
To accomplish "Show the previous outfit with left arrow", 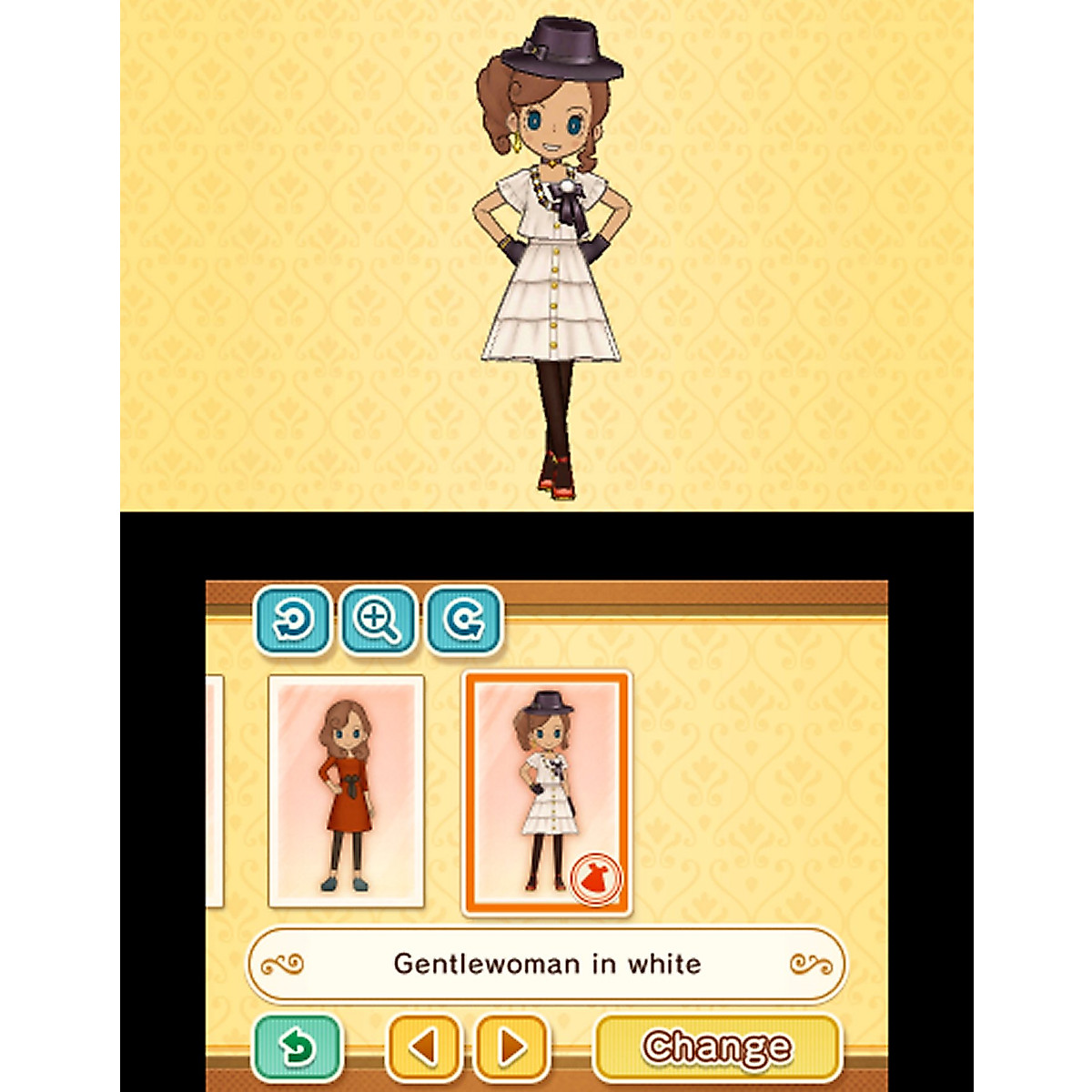I will click(424, 1048).
